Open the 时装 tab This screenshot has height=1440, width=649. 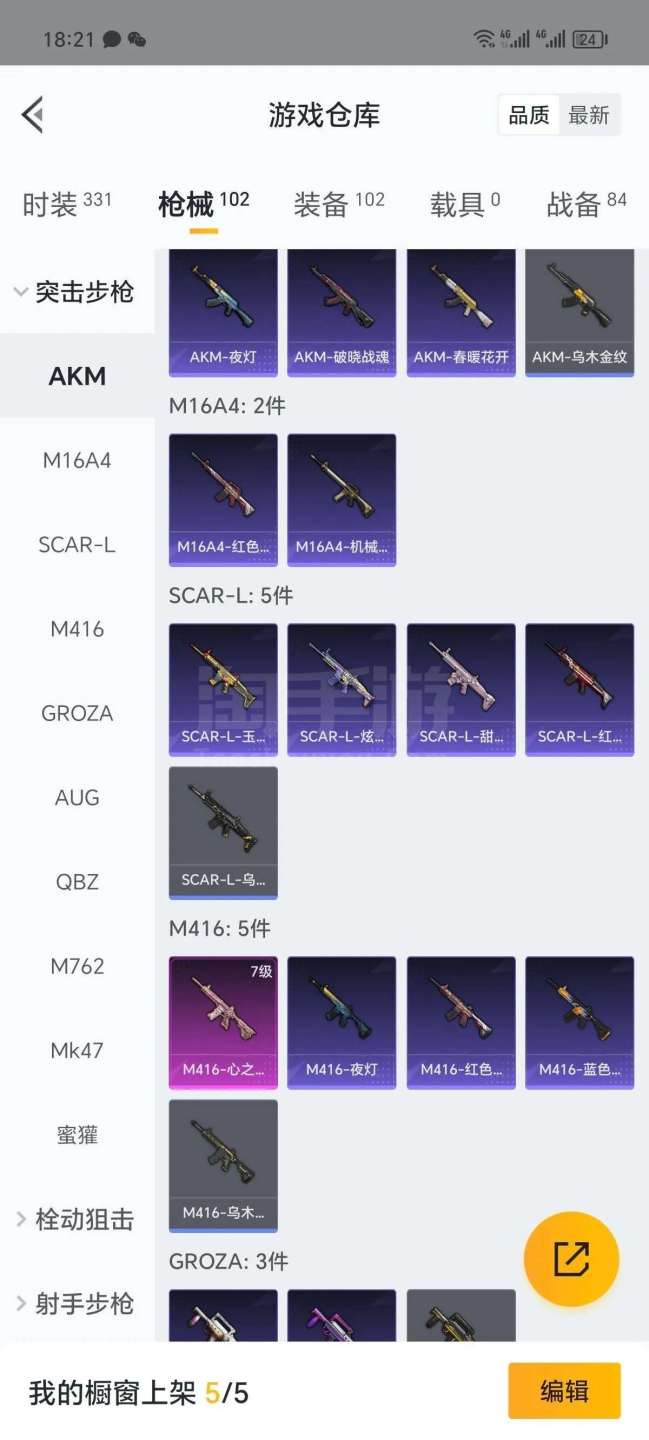[66, 204]
